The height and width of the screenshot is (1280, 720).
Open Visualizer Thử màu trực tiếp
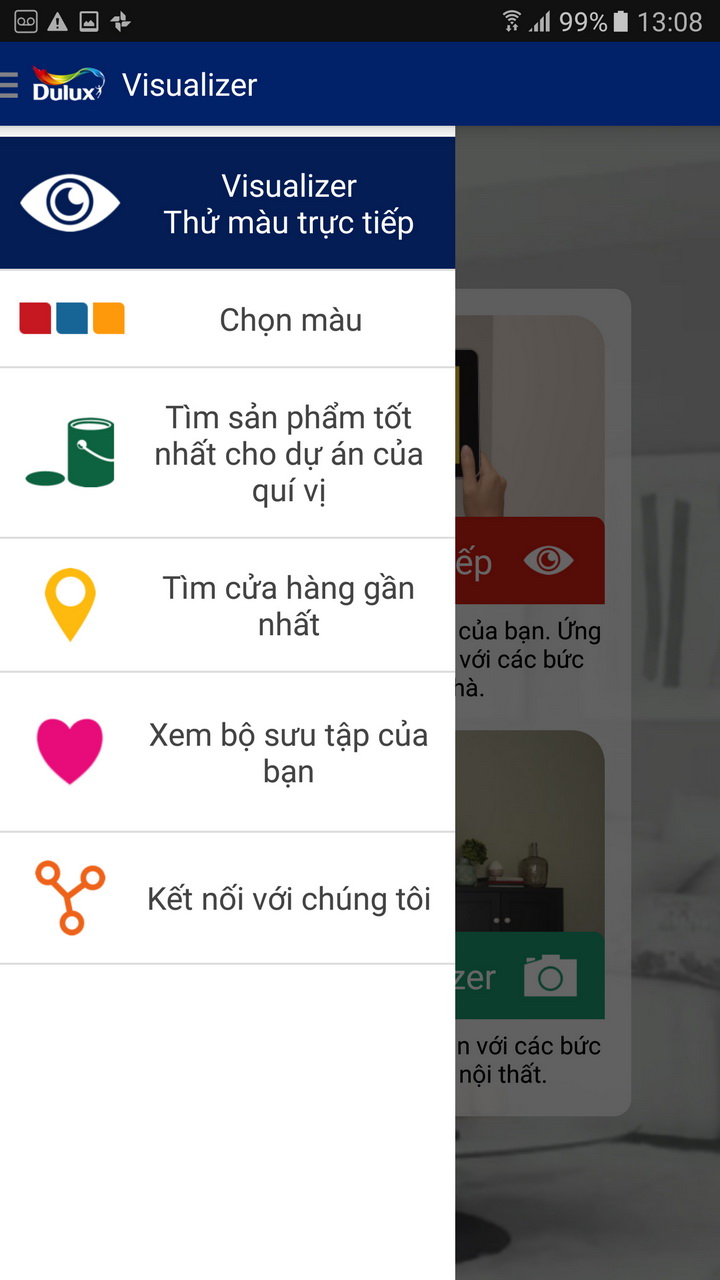227,204
